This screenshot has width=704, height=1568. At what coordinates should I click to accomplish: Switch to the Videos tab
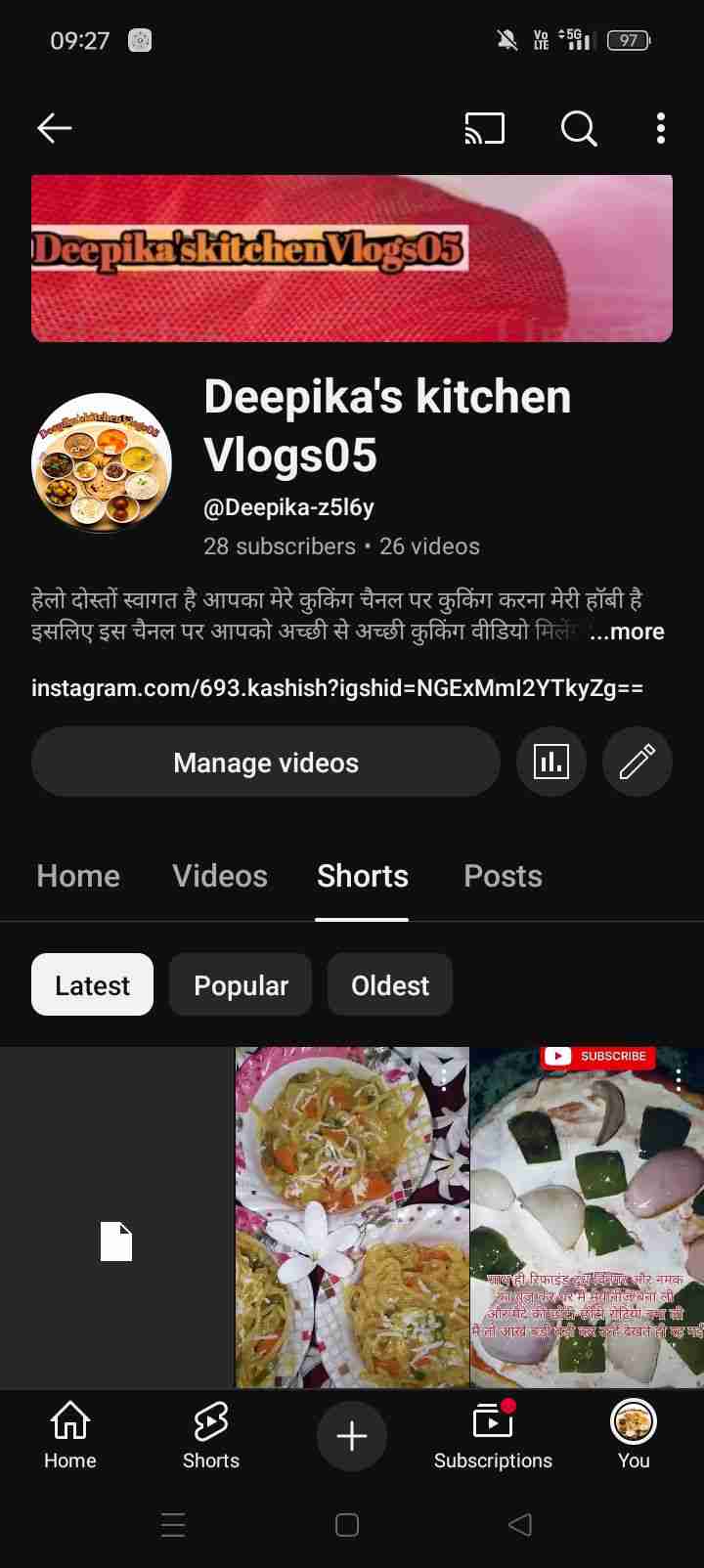tap(219, 876)
